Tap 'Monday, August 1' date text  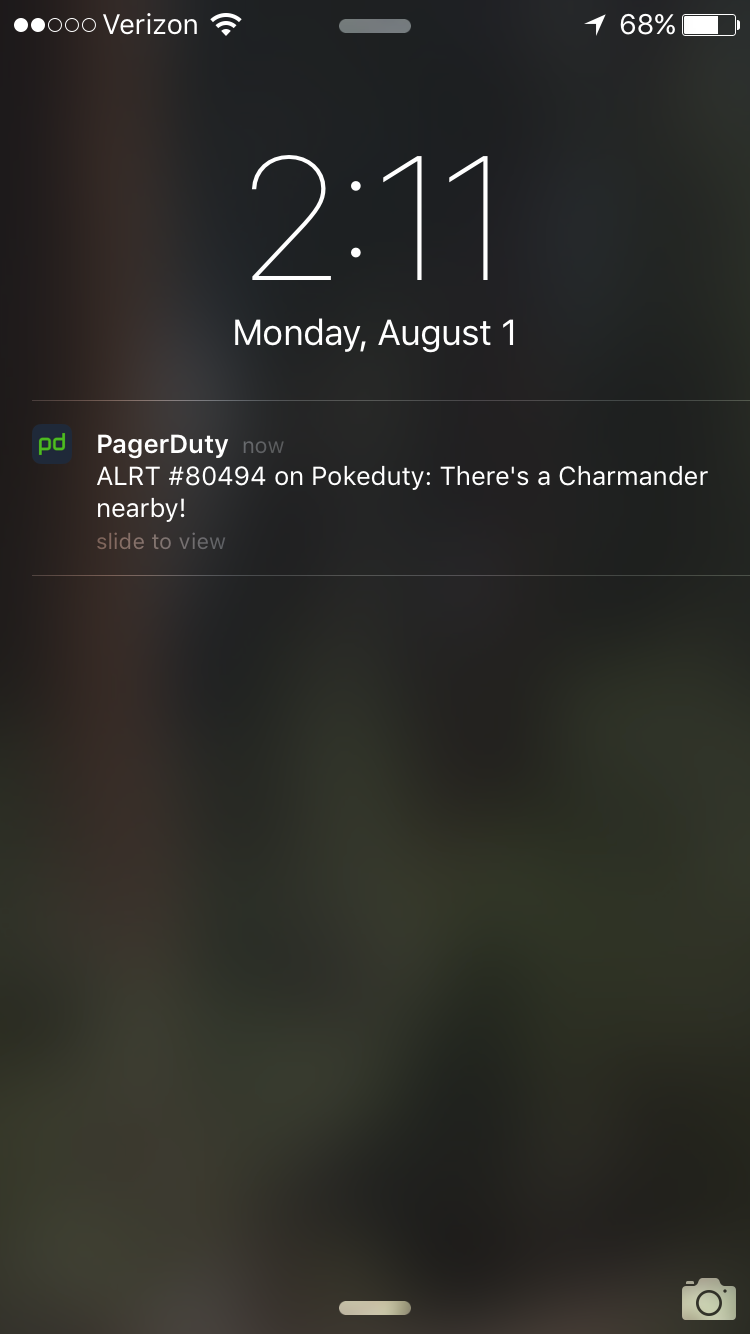click(x=375, y=331)
